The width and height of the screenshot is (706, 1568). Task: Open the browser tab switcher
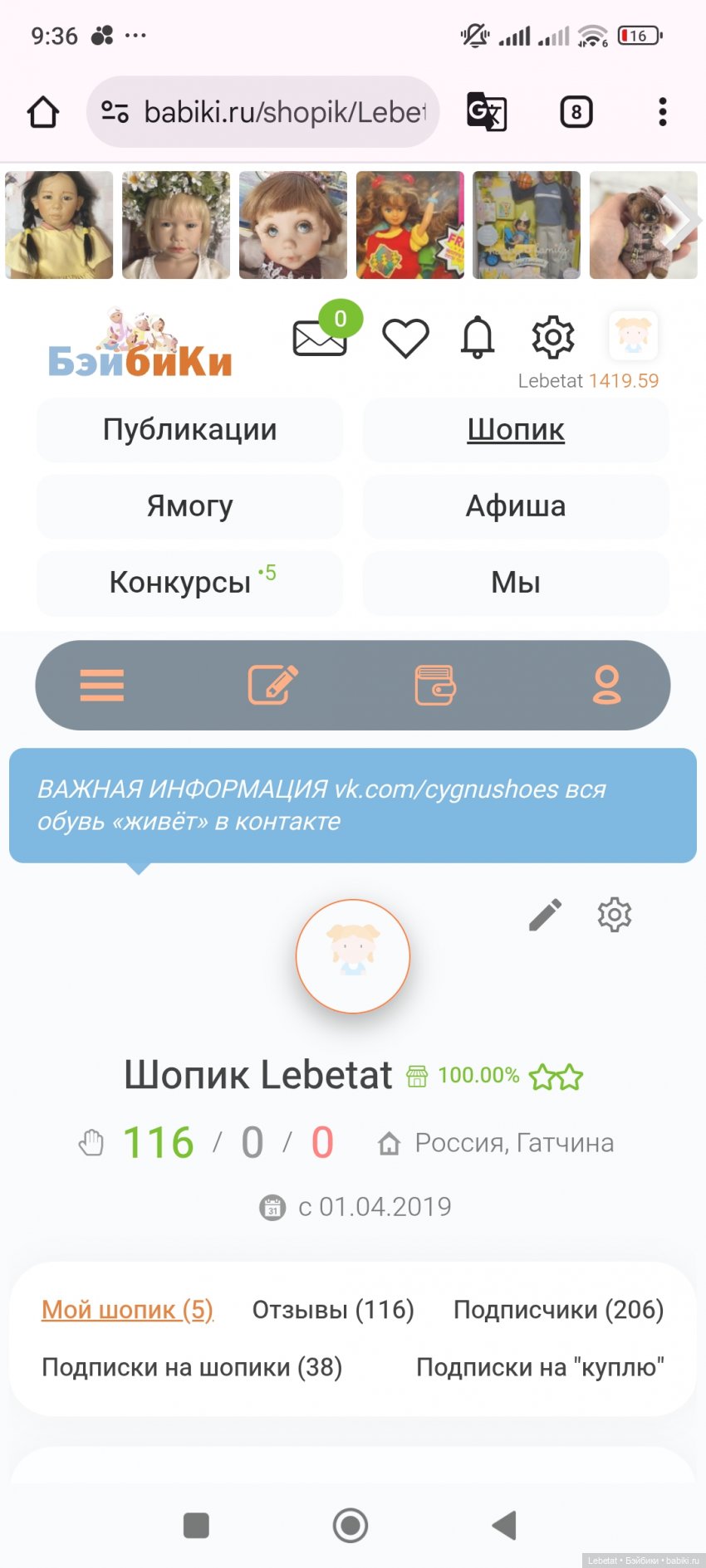[576, 112]
